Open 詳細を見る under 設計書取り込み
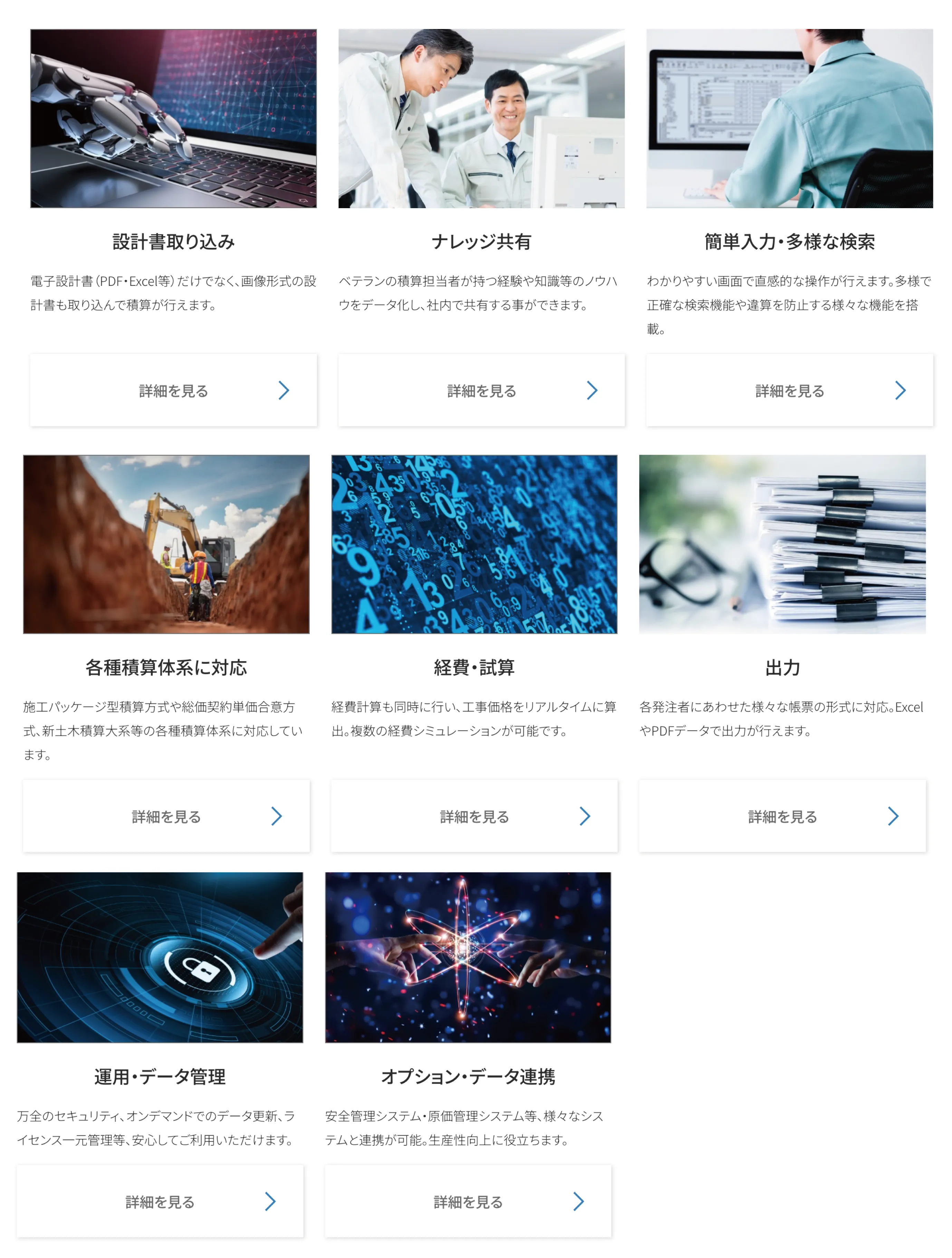 pos(173,390)
